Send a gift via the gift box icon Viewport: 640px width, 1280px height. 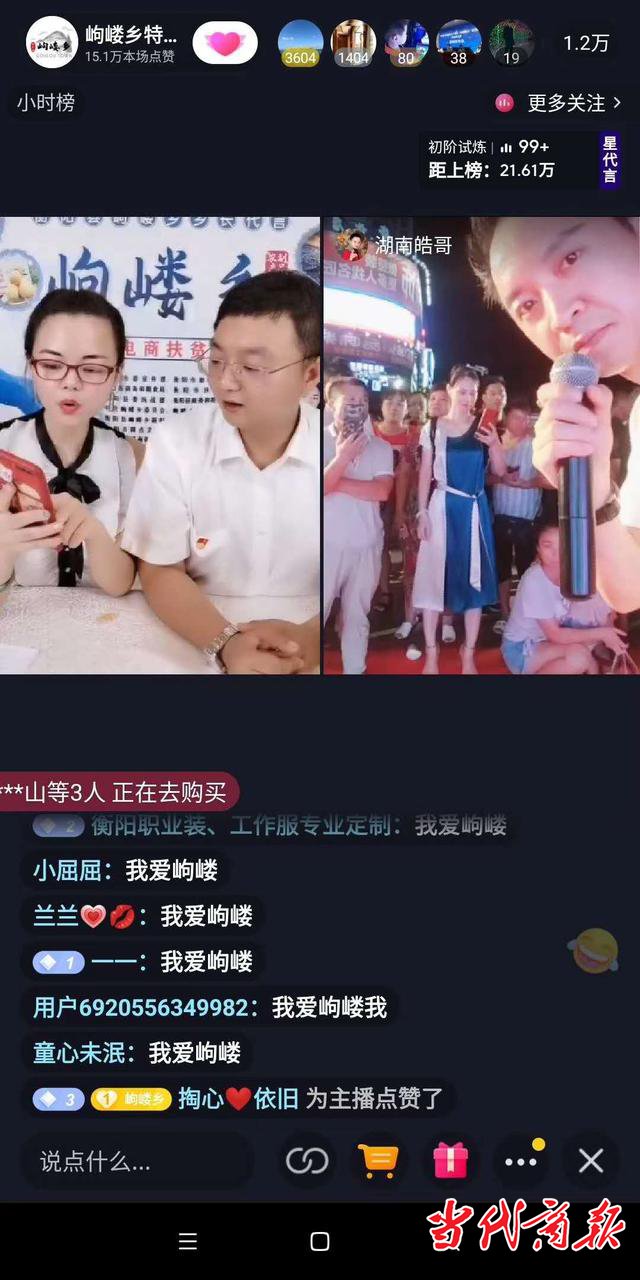tap(450, 1161)
